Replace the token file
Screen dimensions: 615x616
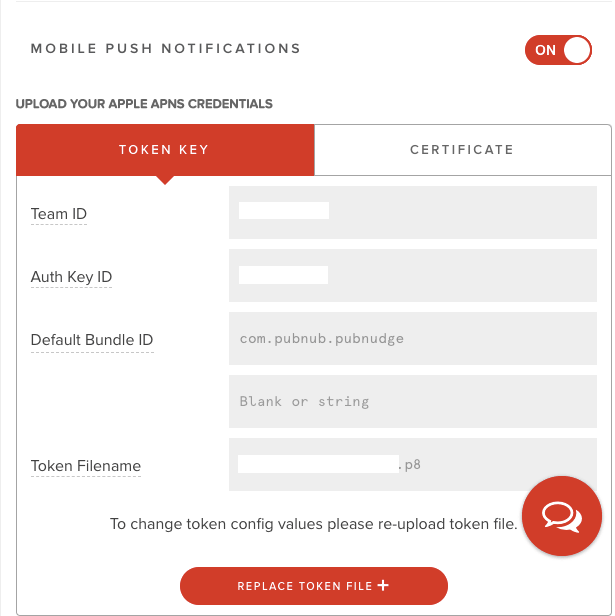314,586
